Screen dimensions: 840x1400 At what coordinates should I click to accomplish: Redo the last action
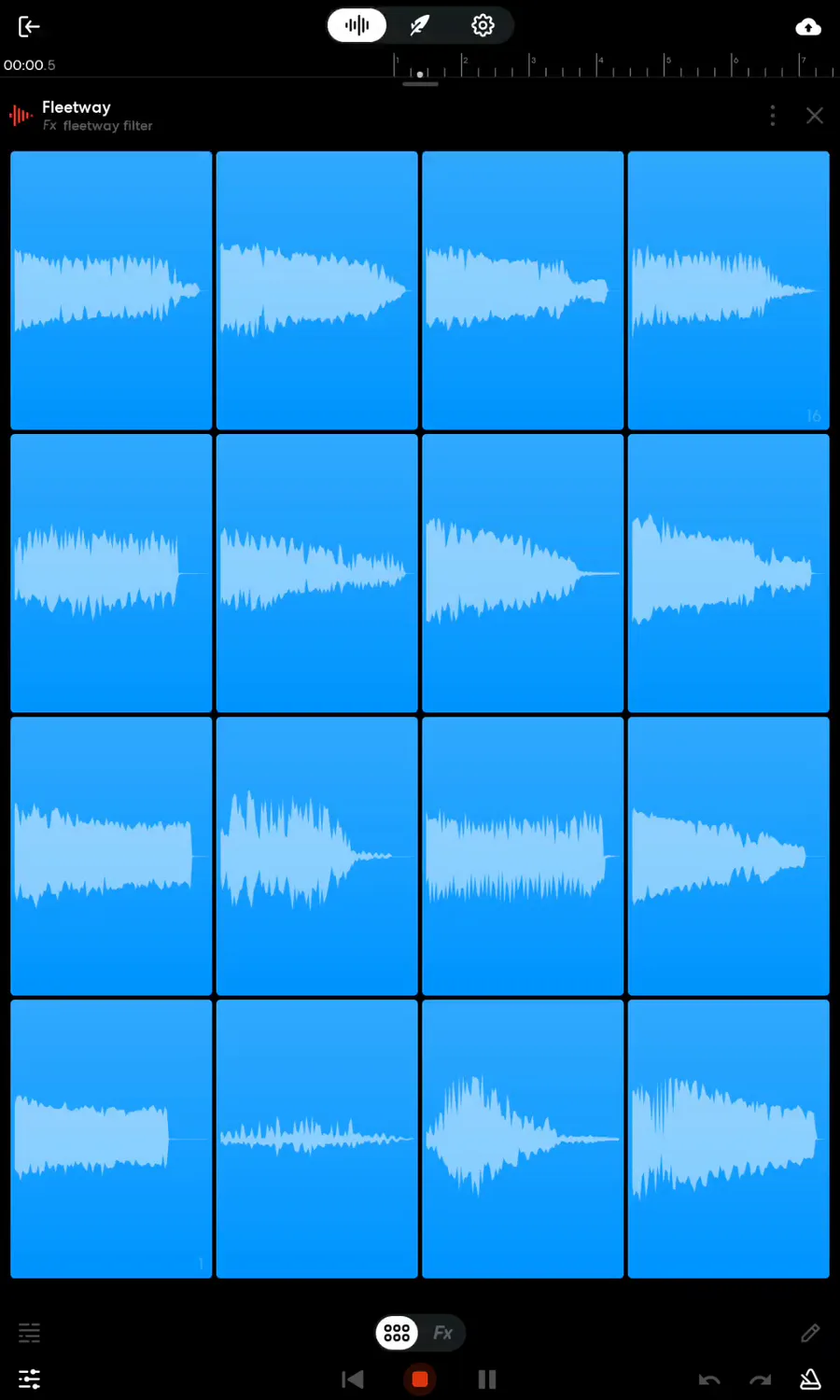(x=761, y=1379)
